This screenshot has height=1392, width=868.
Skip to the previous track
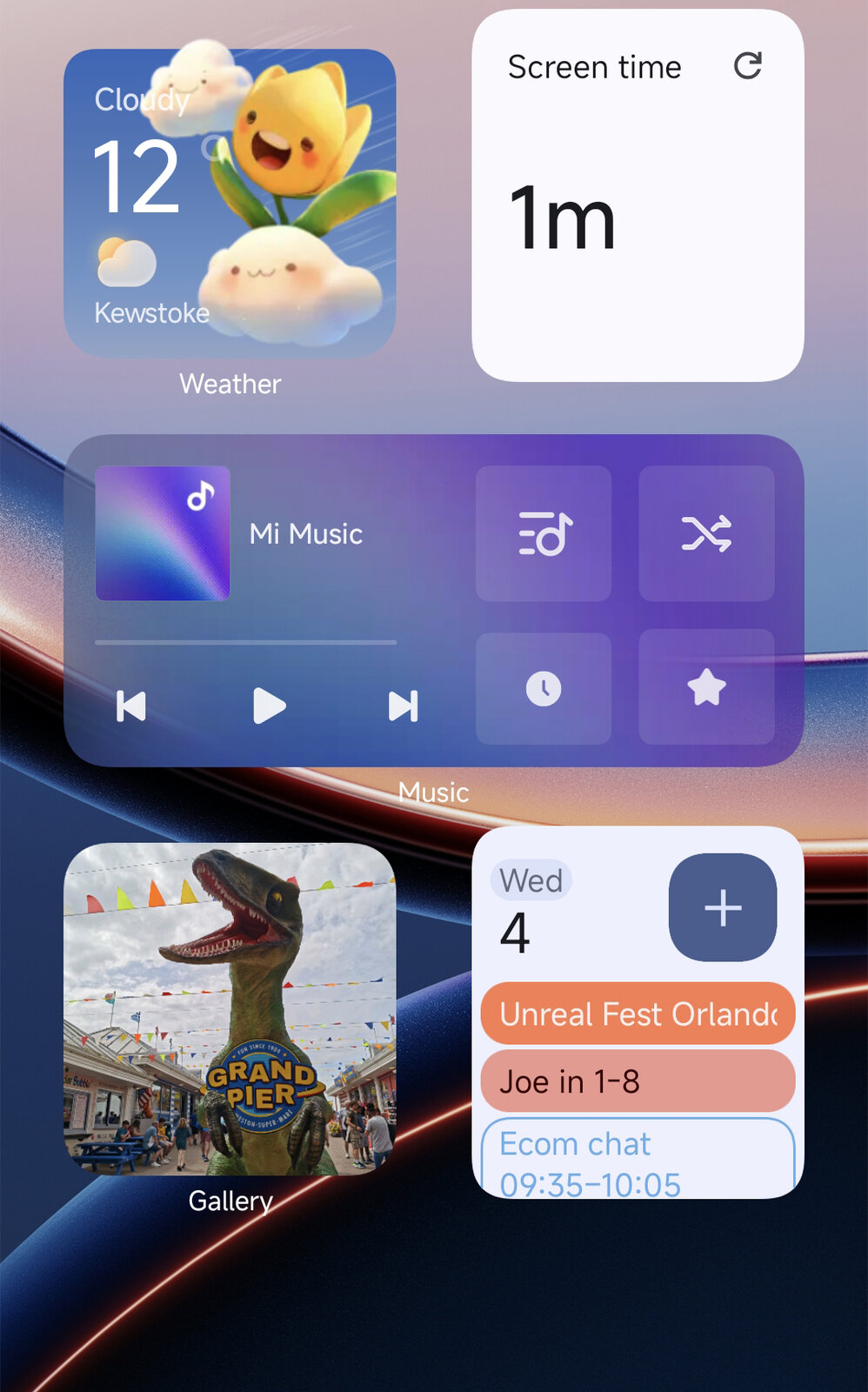[131, 706]
